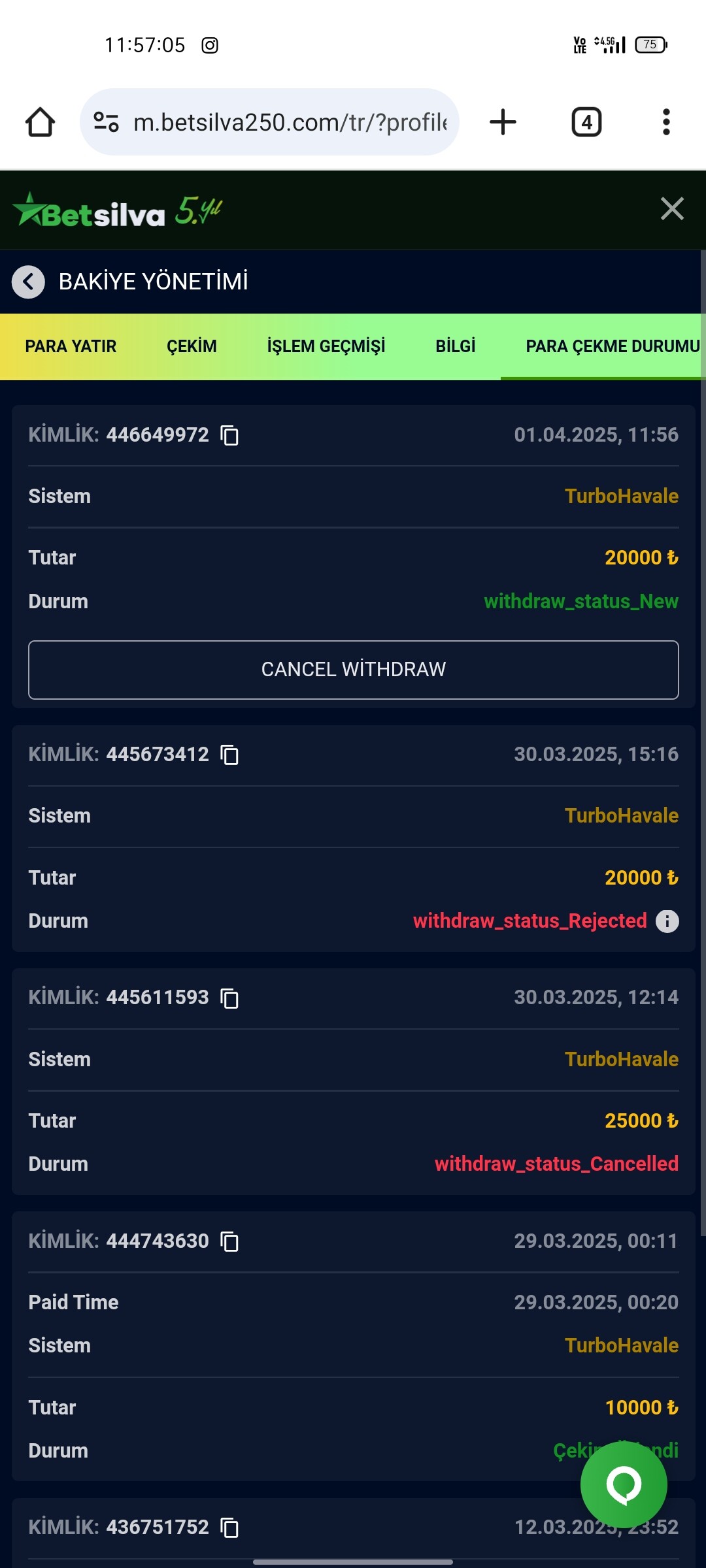Go back from Bakiye Yönetimi

coord(28,282)
